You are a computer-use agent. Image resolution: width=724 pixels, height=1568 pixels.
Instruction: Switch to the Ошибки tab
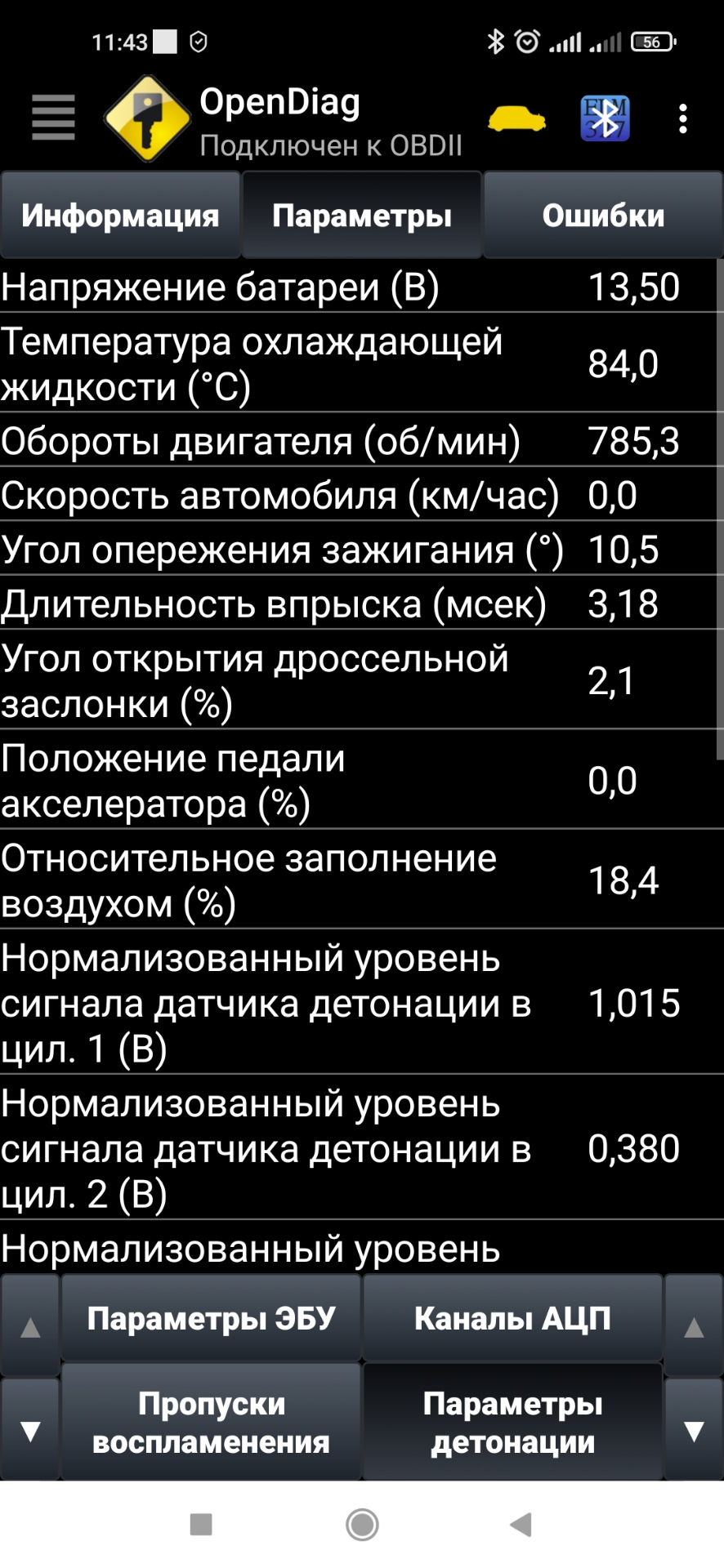pyautogui.click(x=603, y=216)
